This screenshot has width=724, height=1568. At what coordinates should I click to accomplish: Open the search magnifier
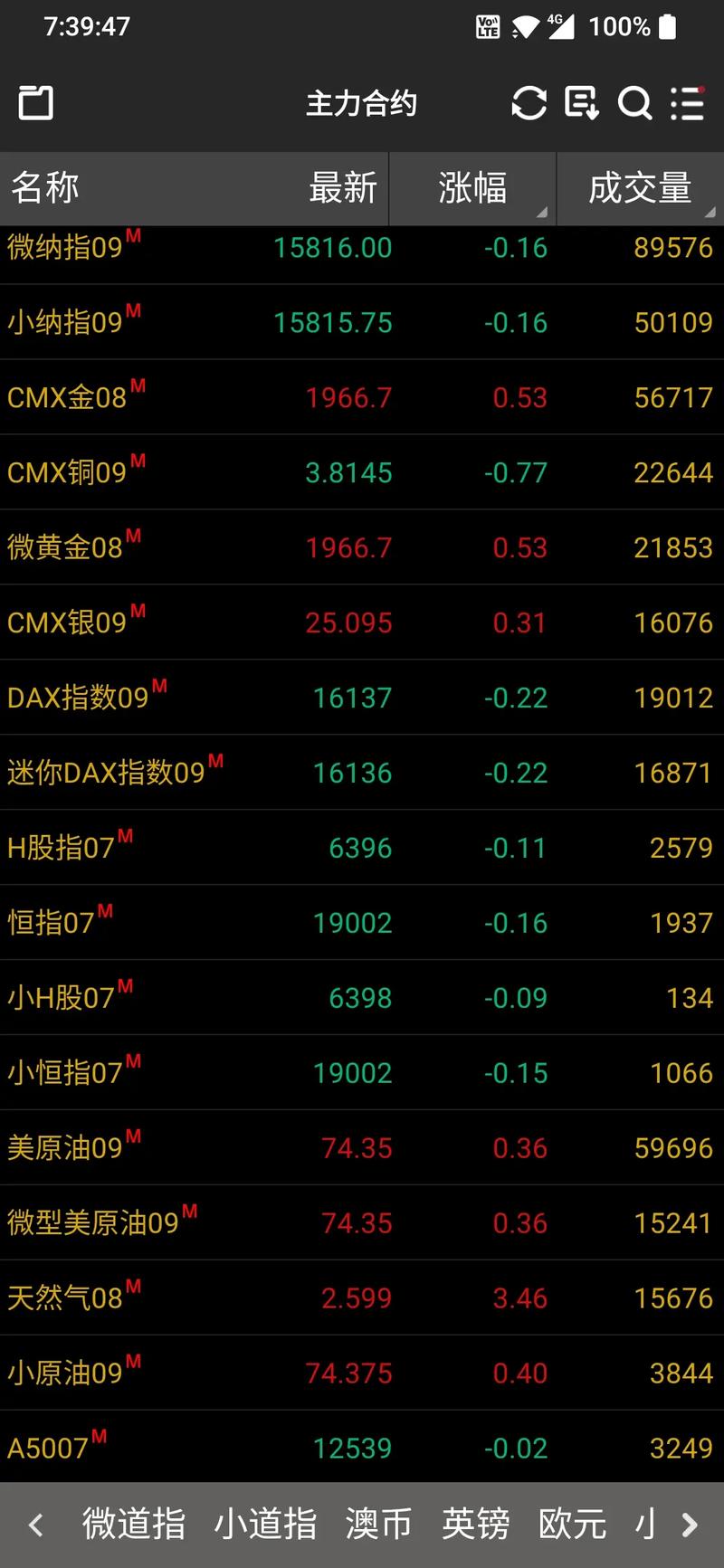click(x=634, y=103)
